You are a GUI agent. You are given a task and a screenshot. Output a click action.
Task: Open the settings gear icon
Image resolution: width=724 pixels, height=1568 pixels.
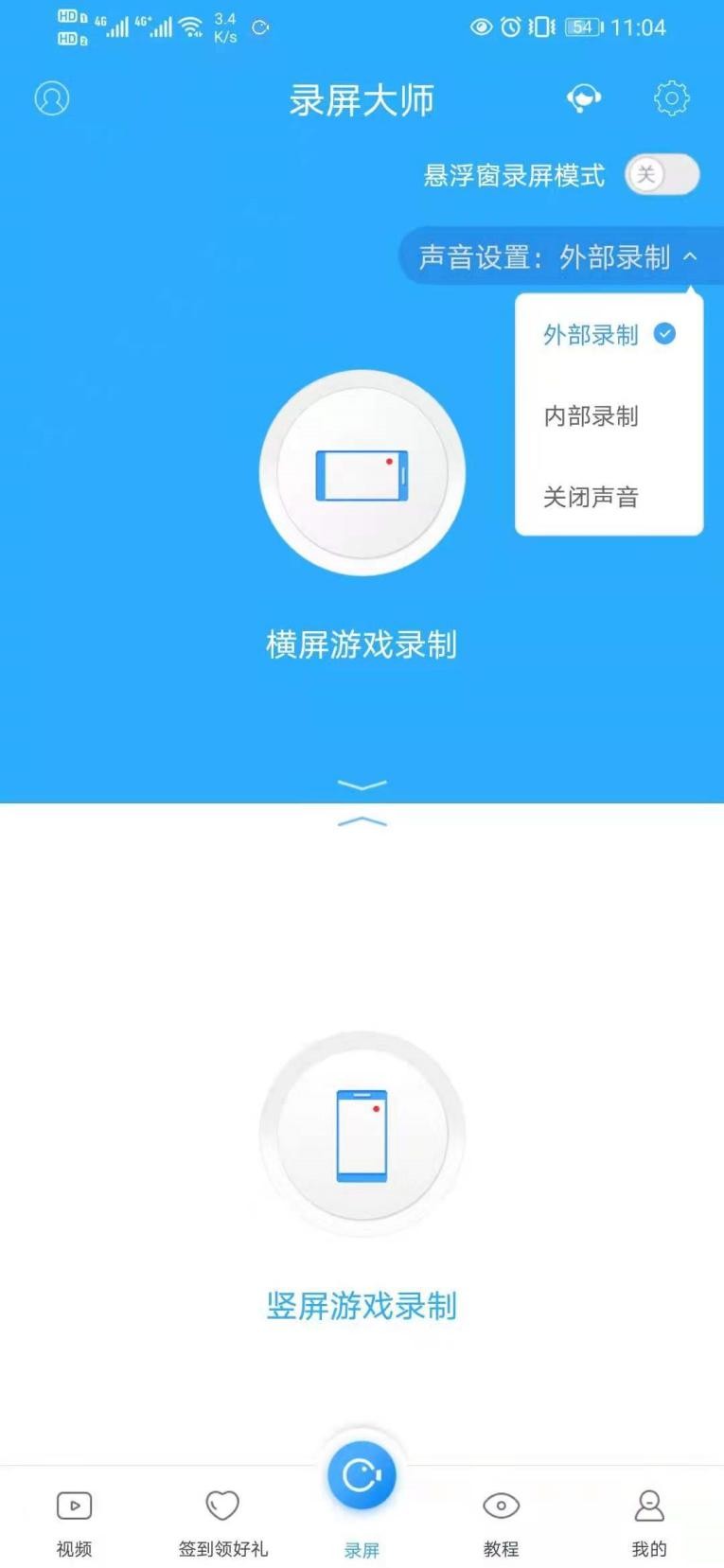click(x=672, y=98)
